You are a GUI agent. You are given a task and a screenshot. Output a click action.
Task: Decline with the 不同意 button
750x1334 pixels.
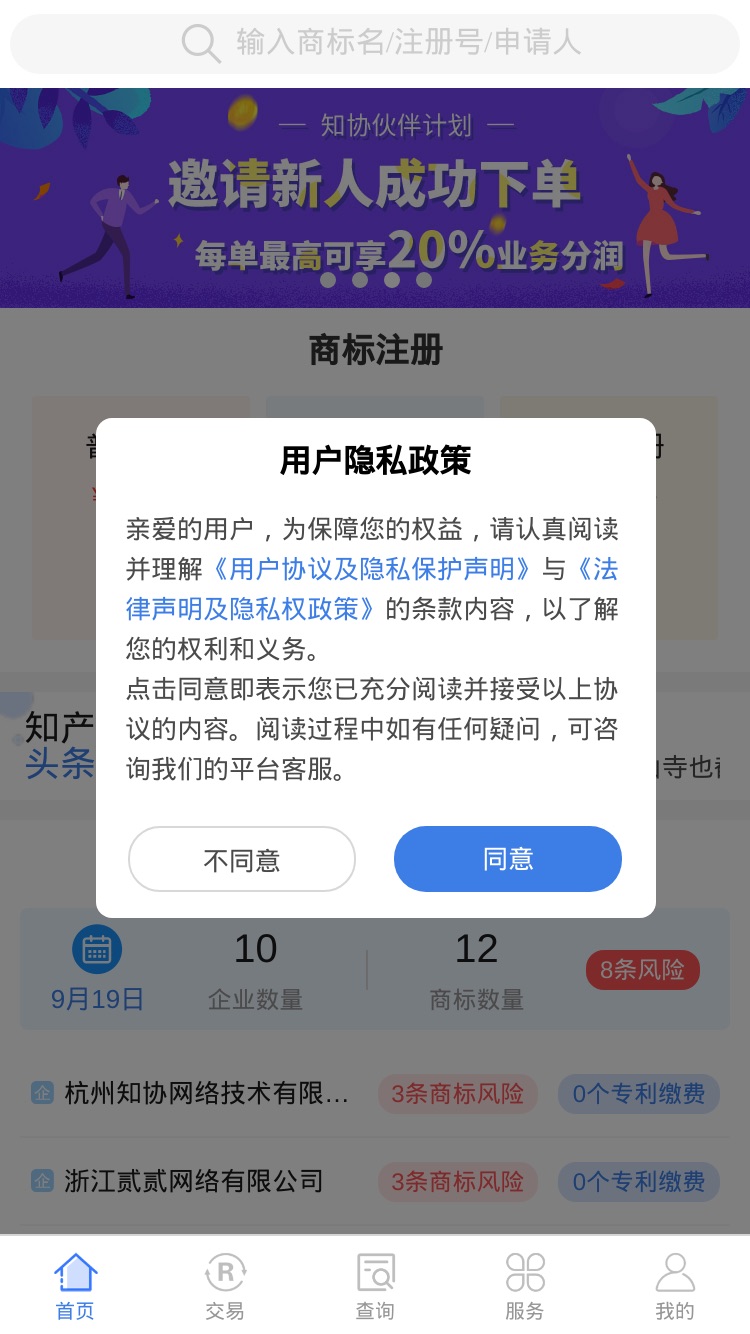coord(242,859)
